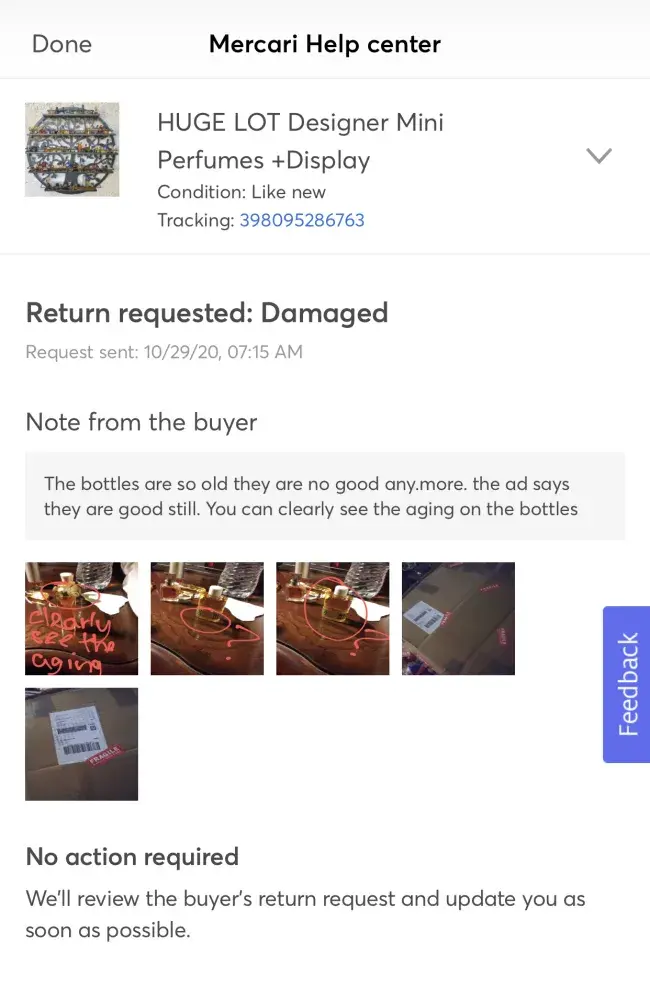Tap Done to close the help center
Screen dimensions: 650x1000
click(x=62, y=44)
